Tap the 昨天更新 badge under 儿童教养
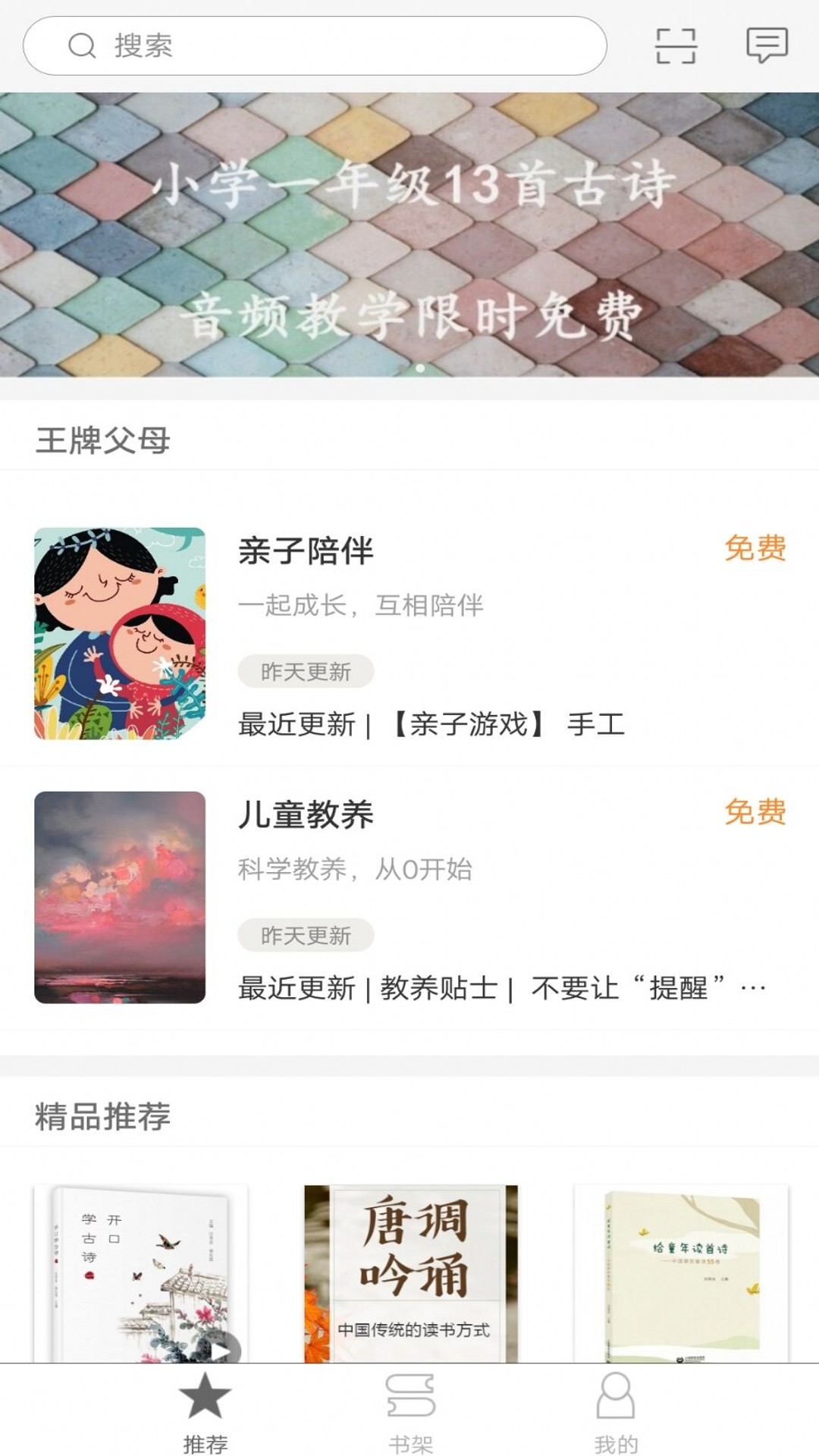The height and width of the screenshot is (1456, 819). 303,937
